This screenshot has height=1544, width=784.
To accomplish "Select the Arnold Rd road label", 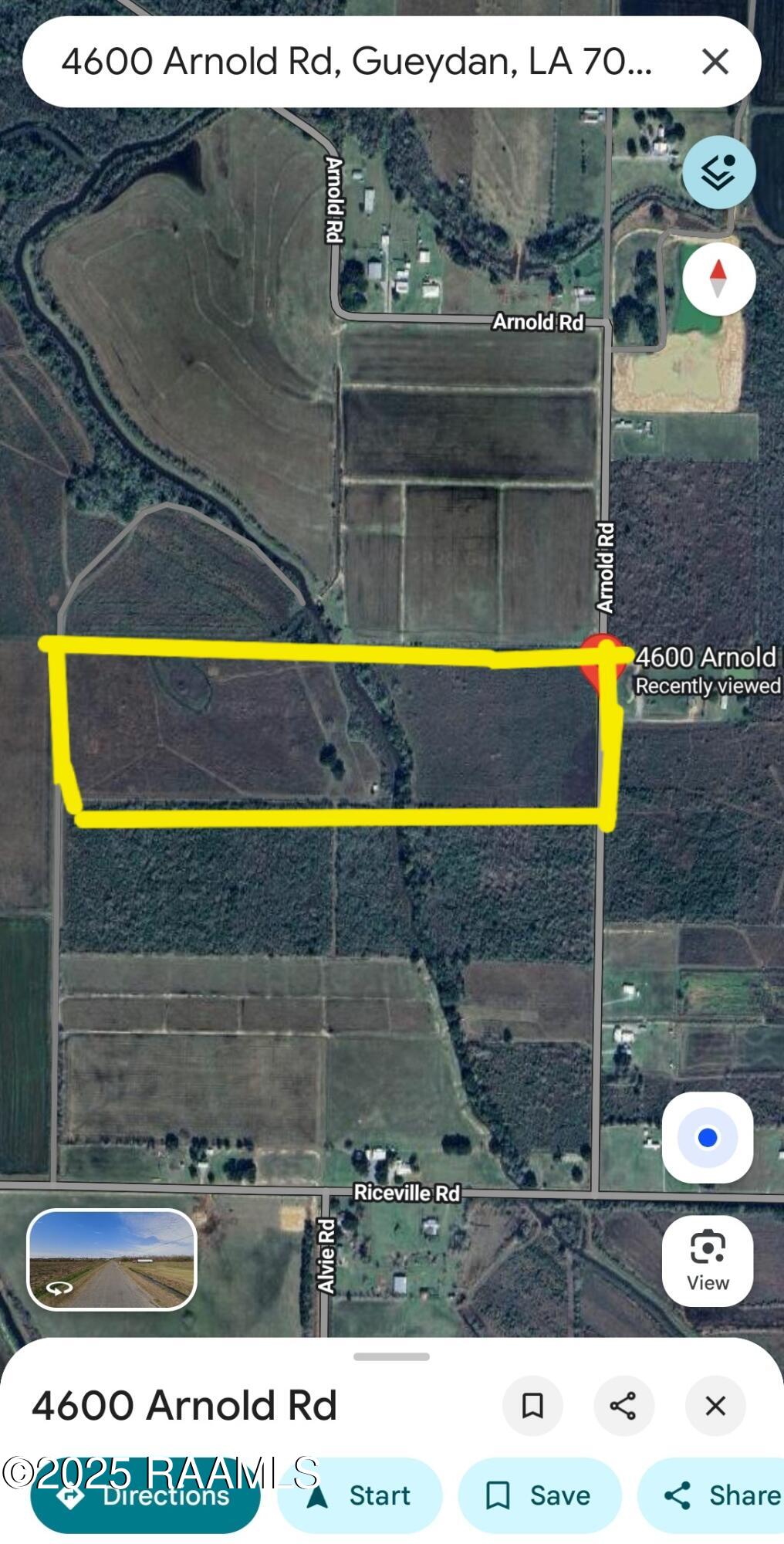I will click(x=540, y=323).
